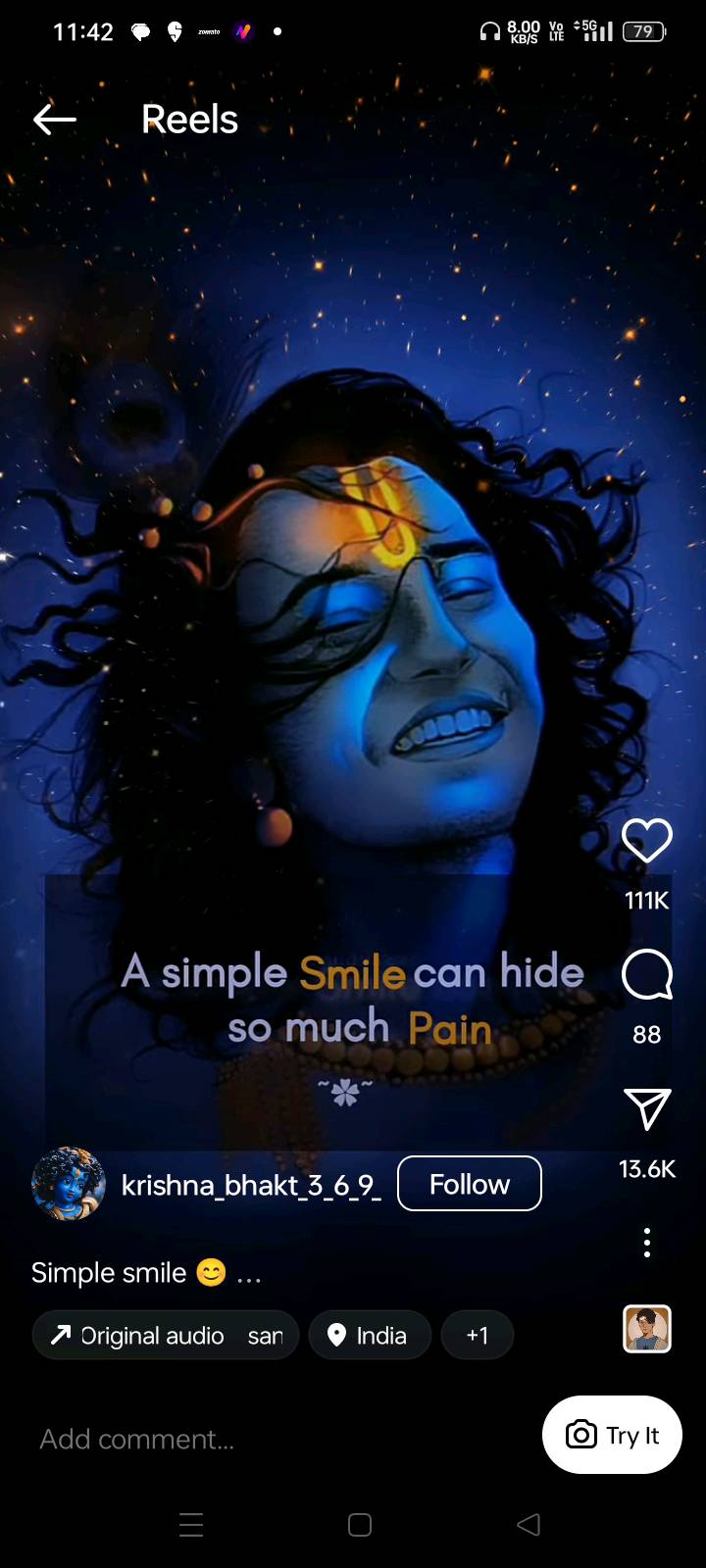Open the krishna_bhakt_3_6_9_ username

pyautogui.click(x=251, y=1186)
